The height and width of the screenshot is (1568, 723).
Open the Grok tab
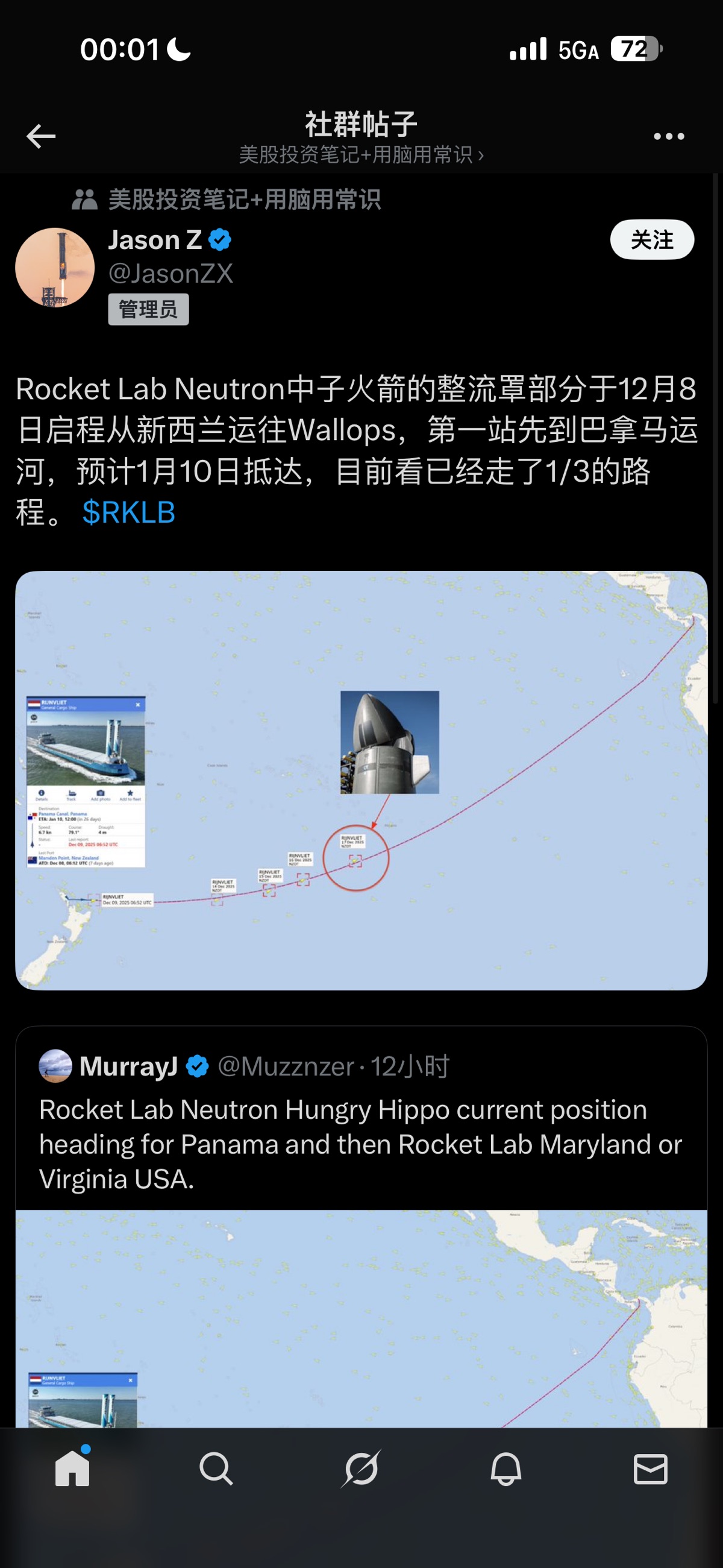361,1468
